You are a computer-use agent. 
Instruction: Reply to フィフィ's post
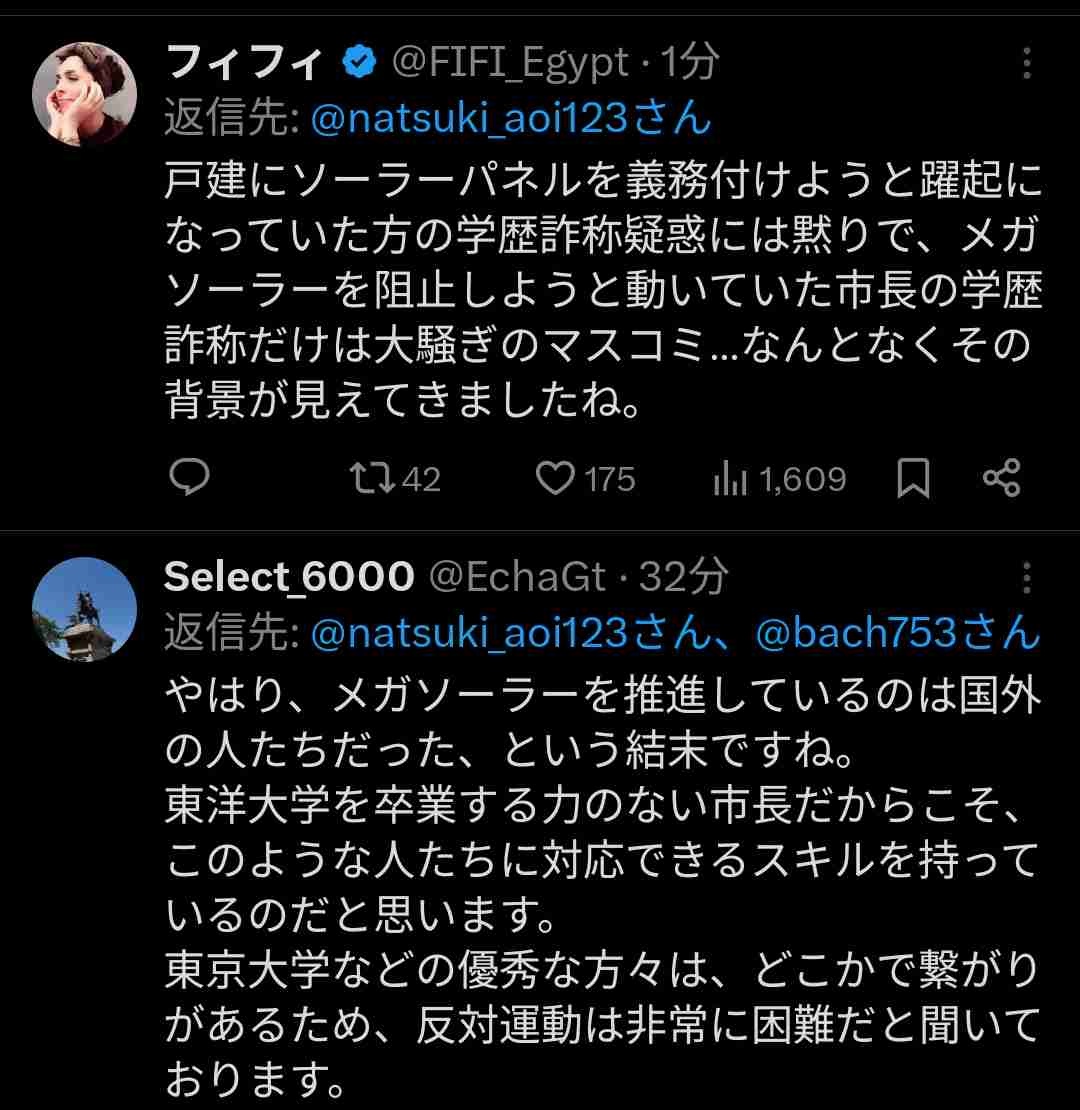[188, 479]
